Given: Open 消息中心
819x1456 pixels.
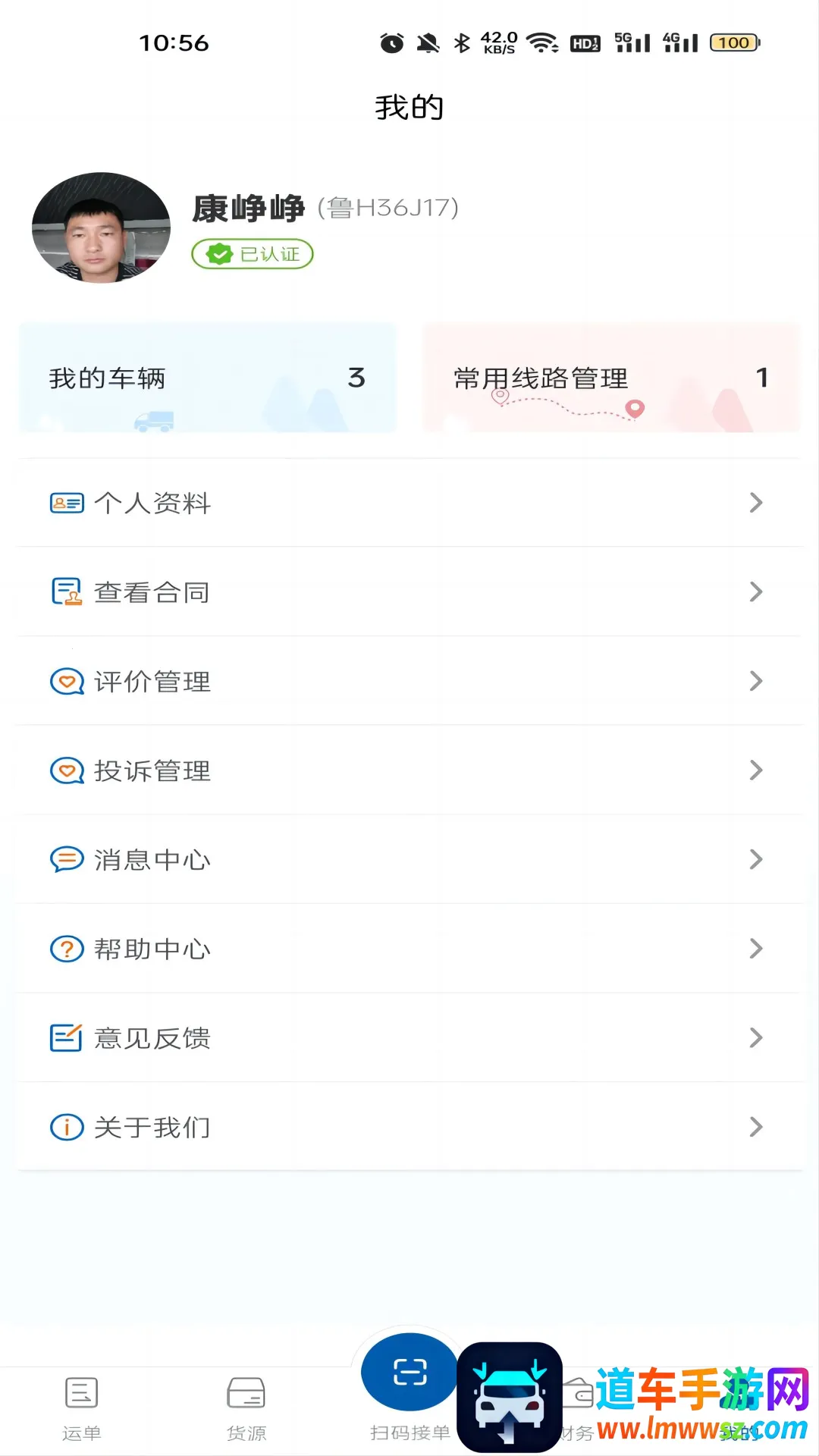Looking at the screenshot, I should click(x=409, y=859).
